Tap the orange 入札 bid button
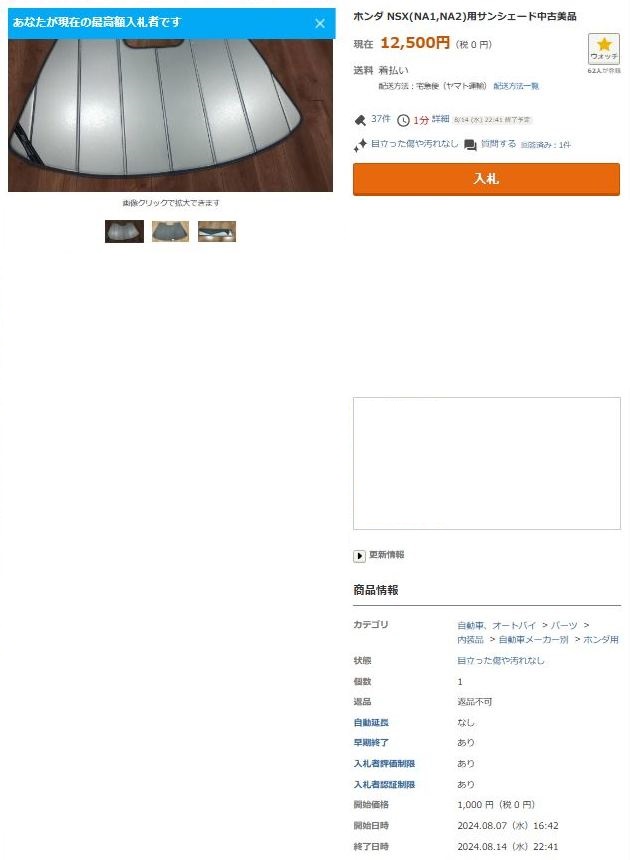630x860 pixels. pyautogui.click(x=486, y=179)
